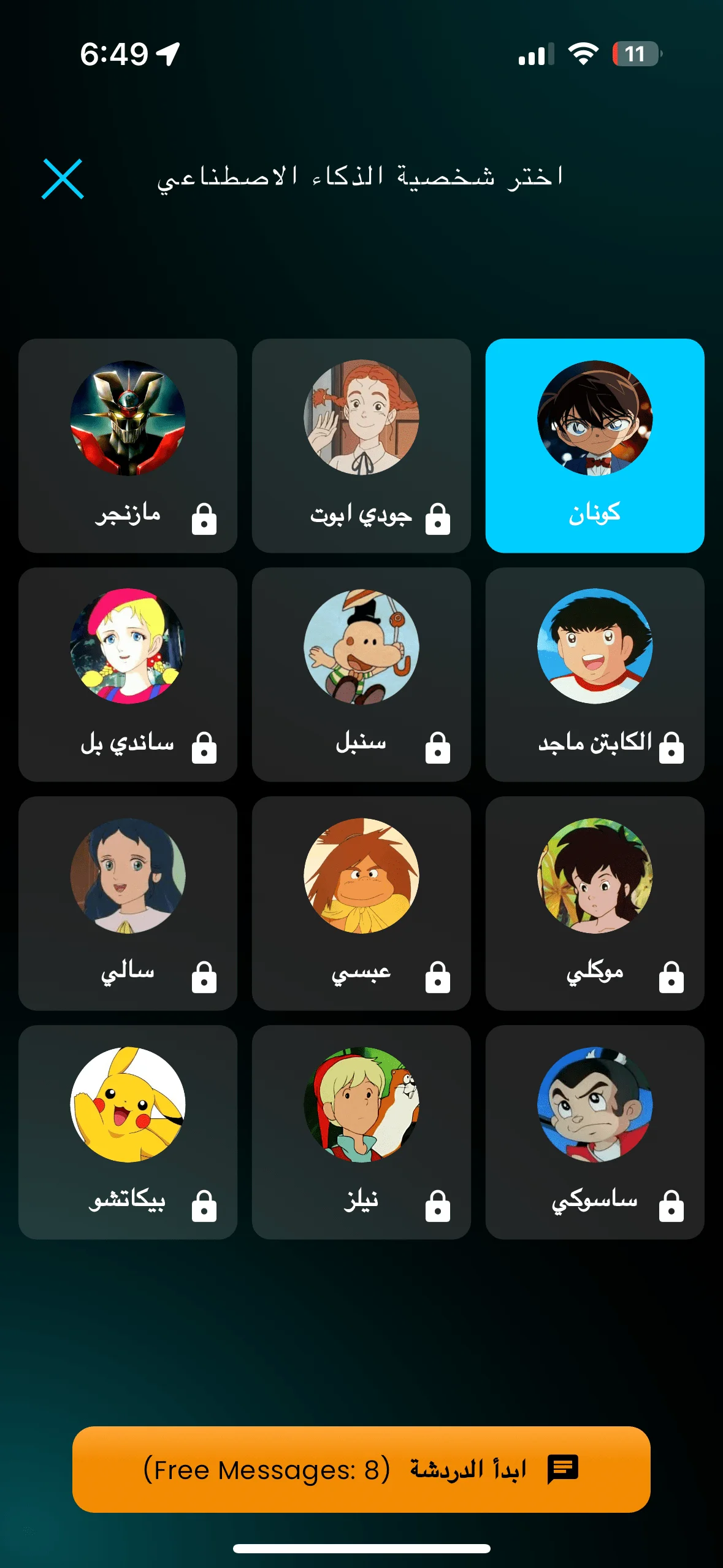
Task: Choose the بيكاتشو character card
Action: pos(128,1132)
